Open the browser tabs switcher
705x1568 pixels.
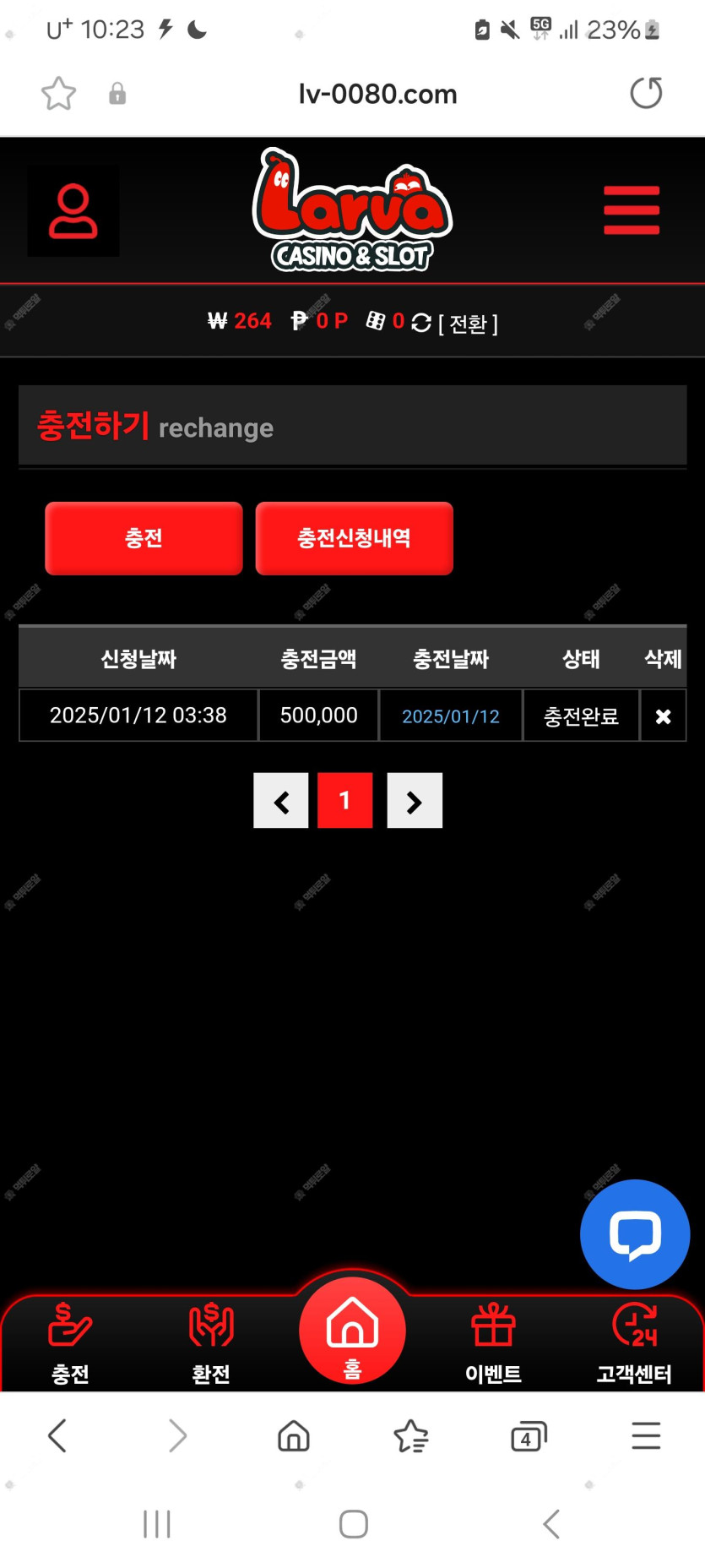tap(529, 1436)
